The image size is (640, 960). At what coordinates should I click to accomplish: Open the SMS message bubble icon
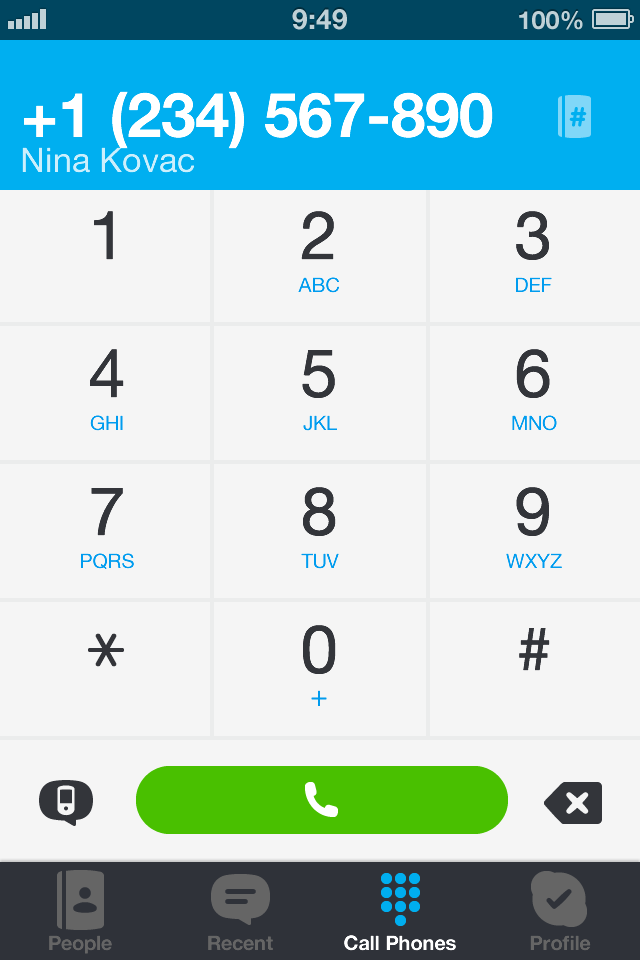66,801
